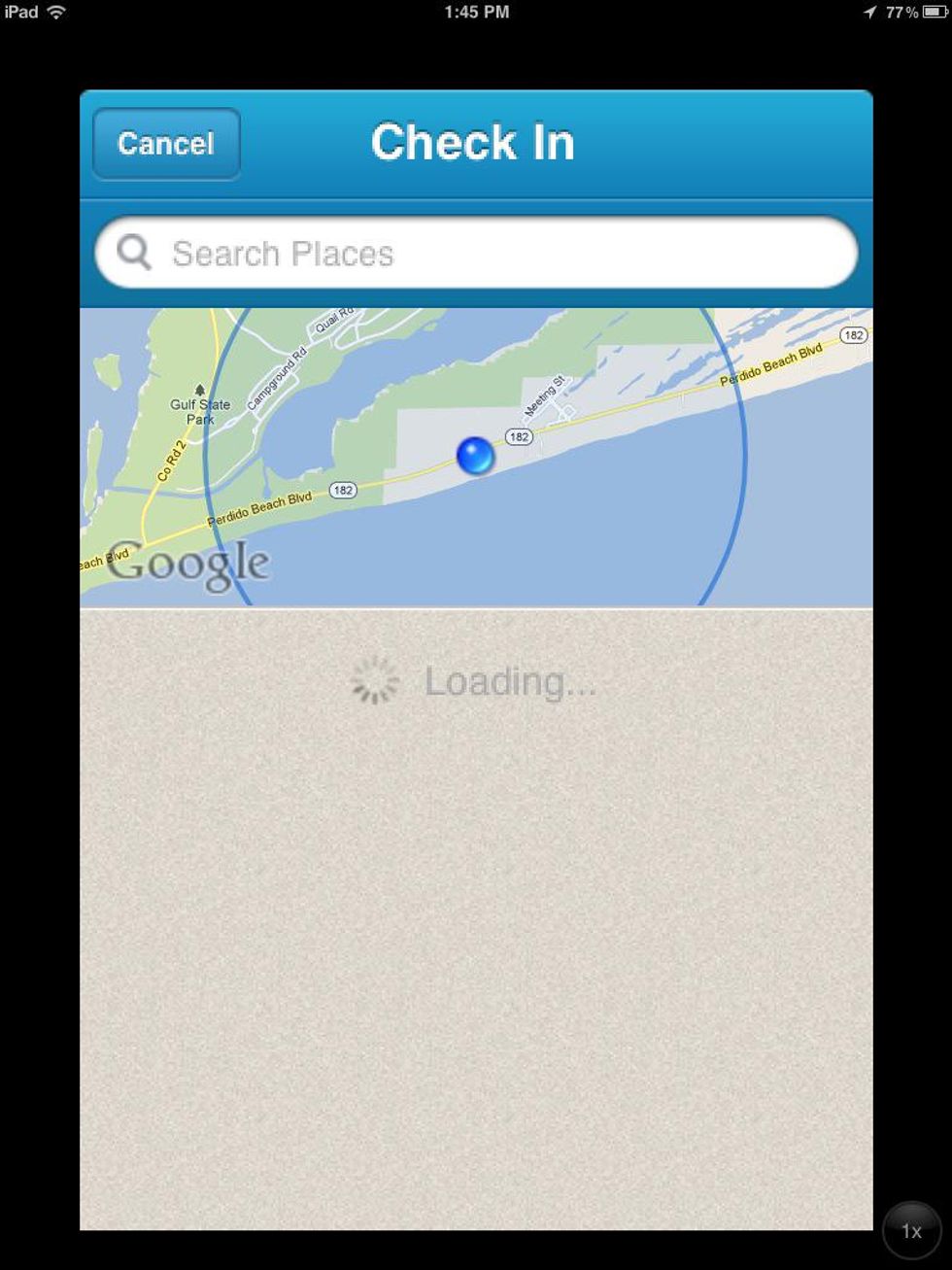This screenshot has height=1270, width=952.
Task: Tap the blue location pin on map
Action: [x=475, y=456]
